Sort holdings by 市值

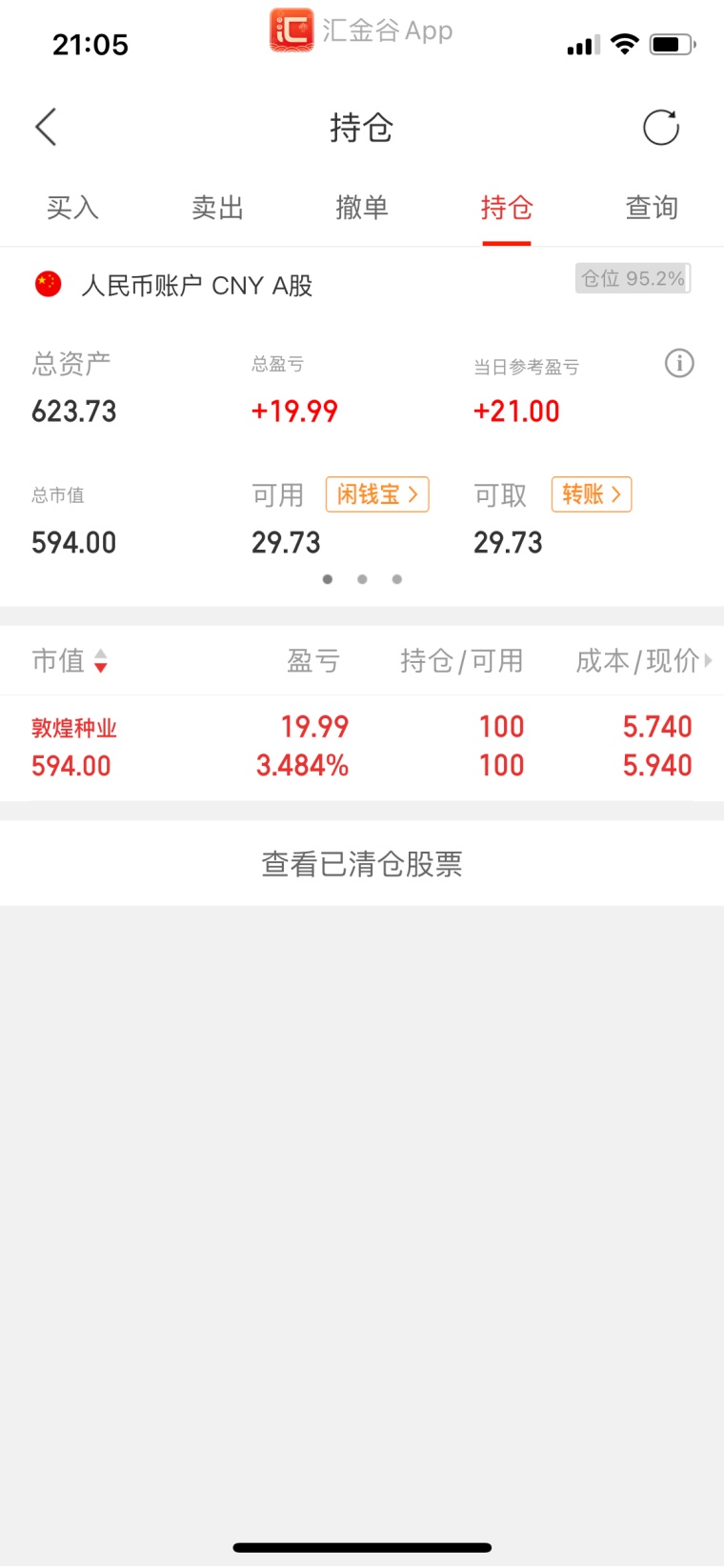(x=70, y=660)
